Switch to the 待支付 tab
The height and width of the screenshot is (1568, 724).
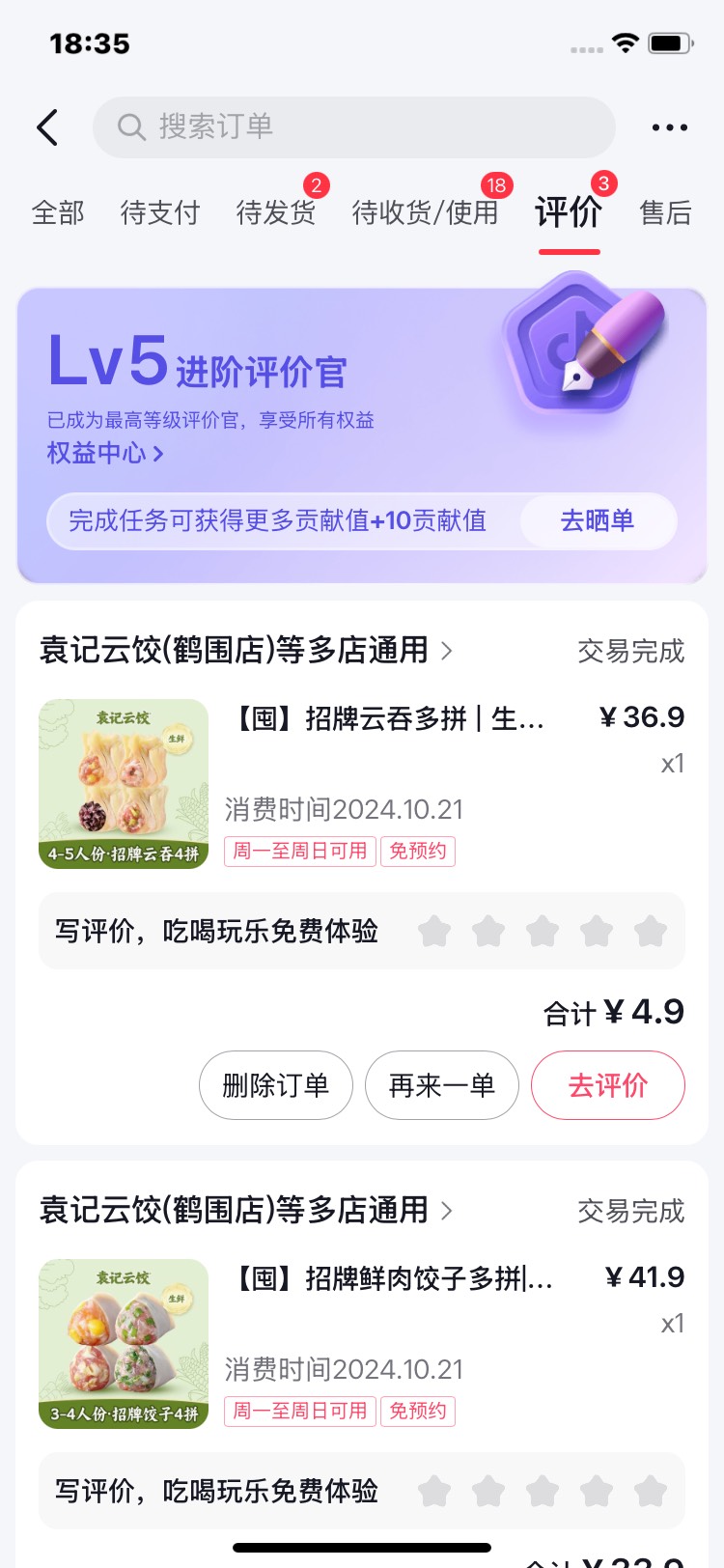160,212
